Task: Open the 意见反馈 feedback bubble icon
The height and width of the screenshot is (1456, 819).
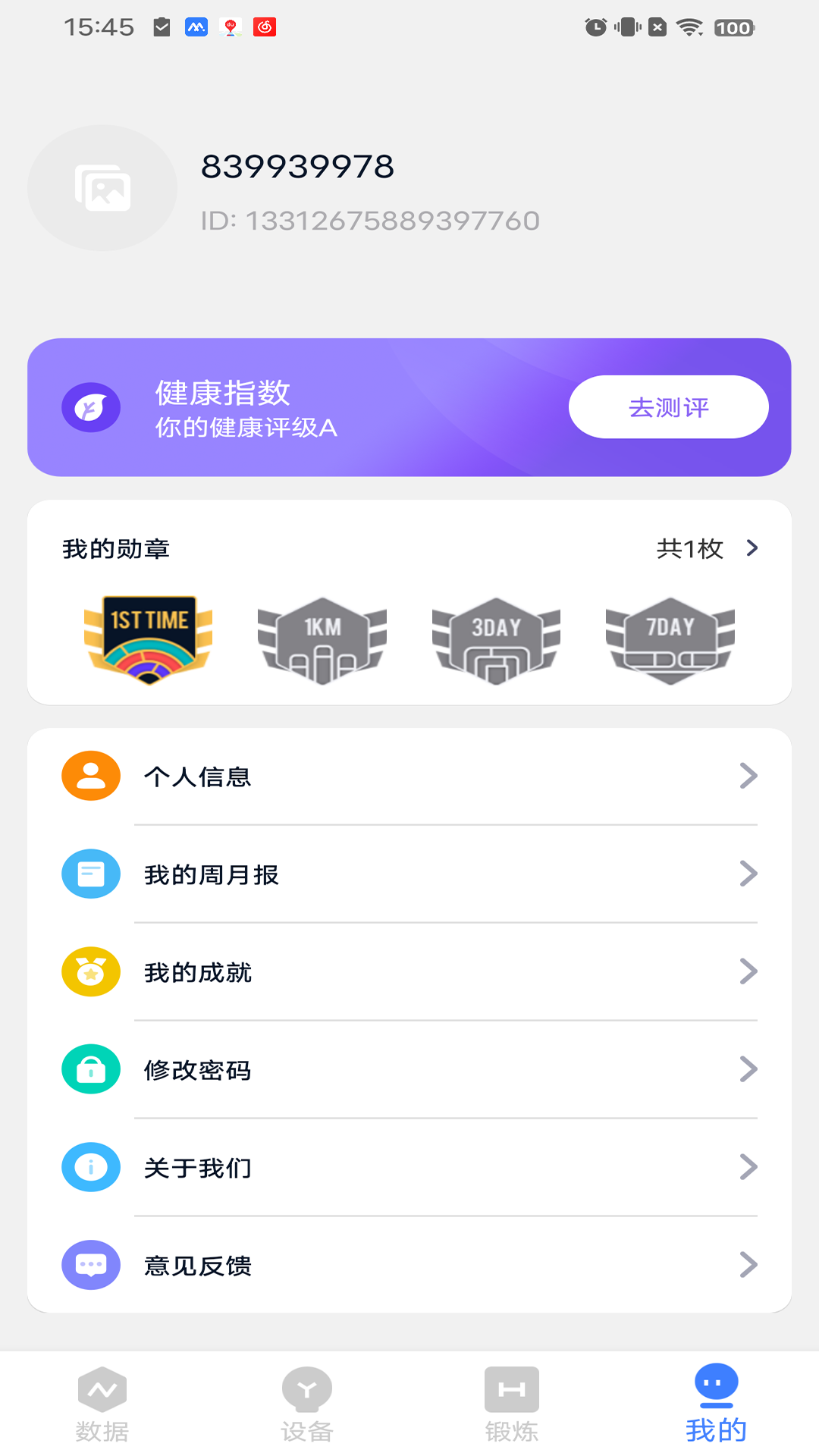Action: [90, 1265]
